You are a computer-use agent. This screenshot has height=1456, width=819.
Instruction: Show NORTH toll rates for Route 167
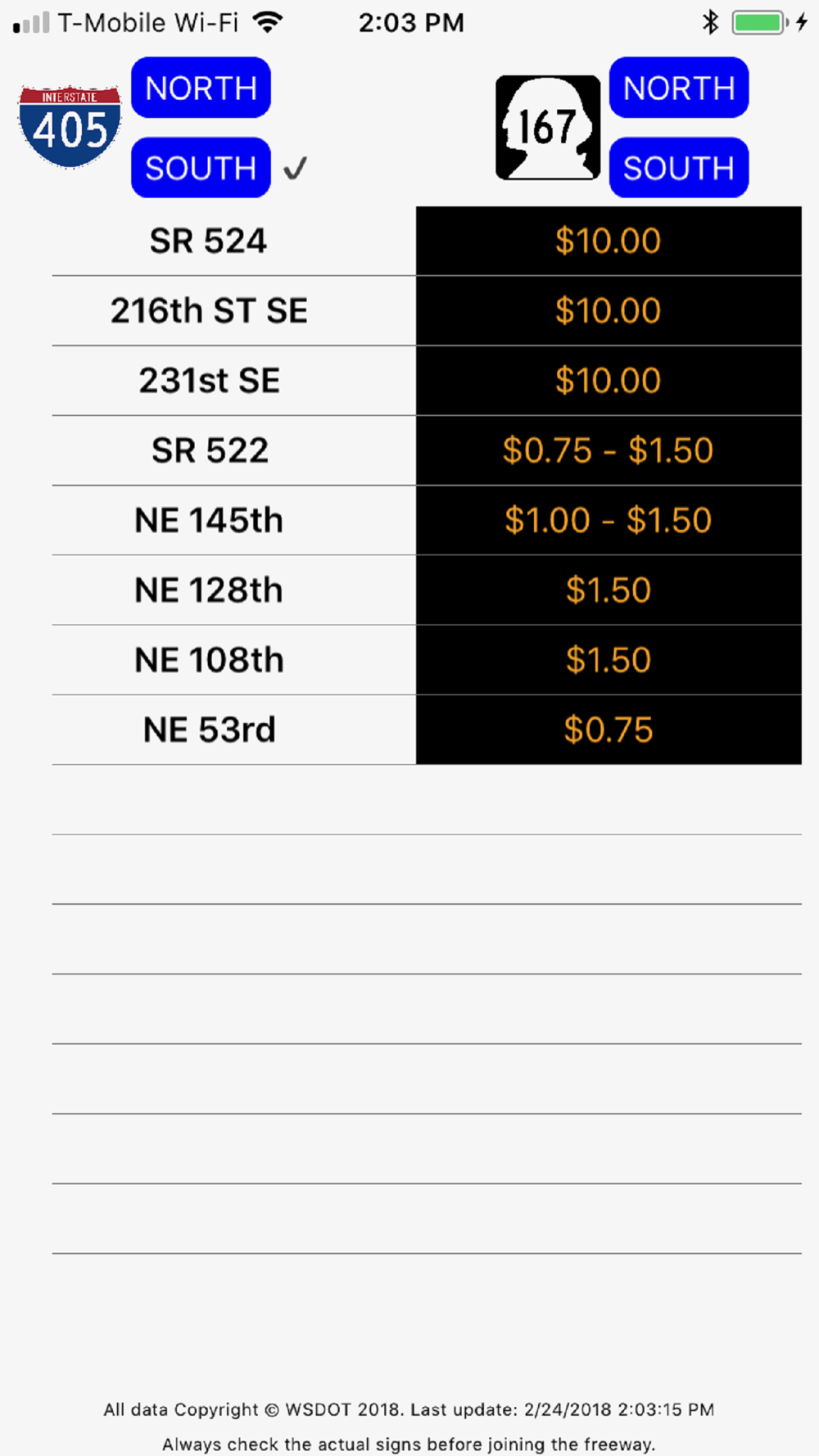pyautogui.click(x=679, y=88)
